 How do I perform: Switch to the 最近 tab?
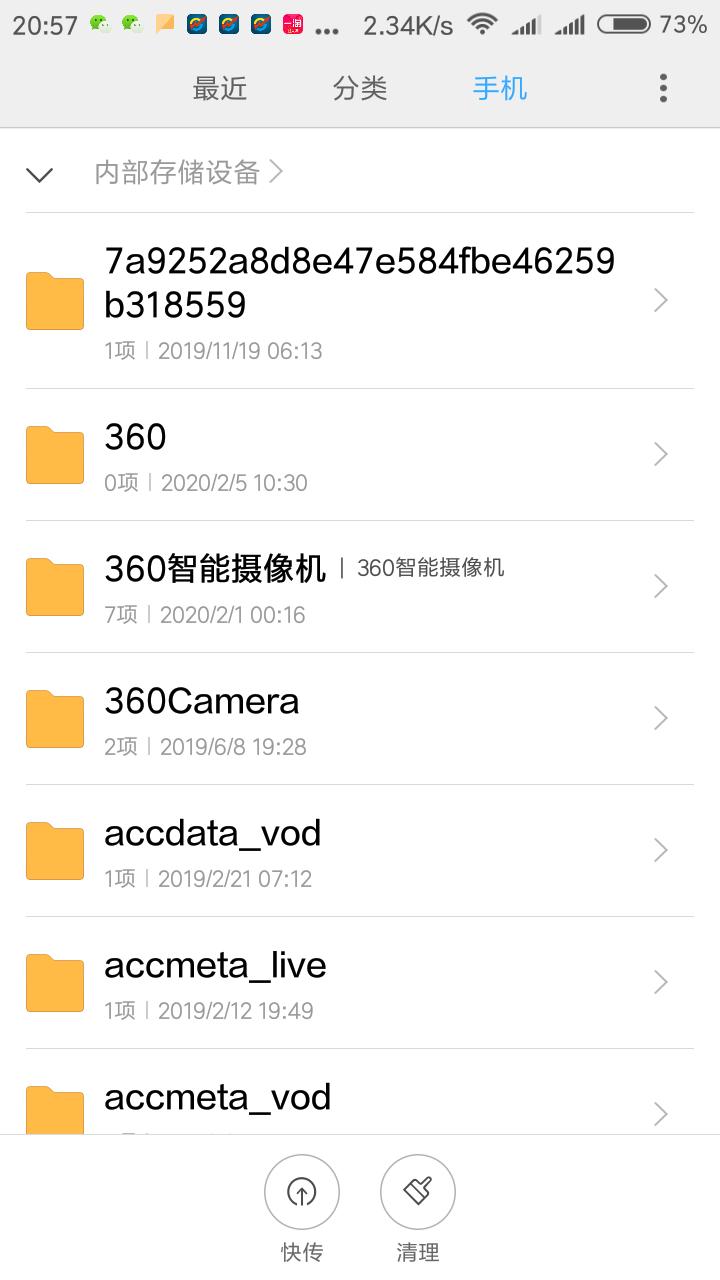click(x=220, y=89)
